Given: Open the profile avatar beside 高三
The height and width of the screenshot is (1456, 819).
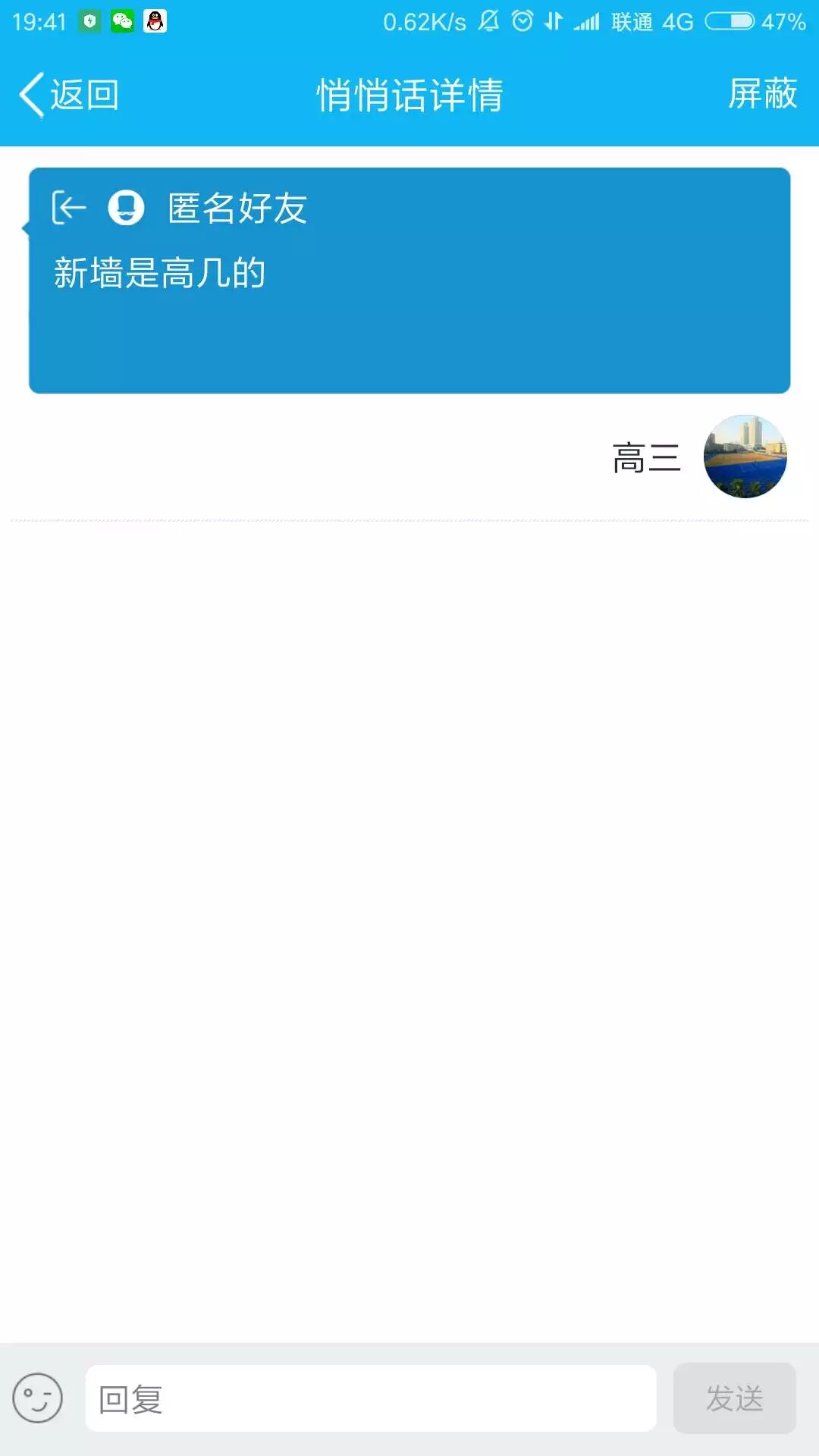Looking at the screenshot, I should click(745, 457).
